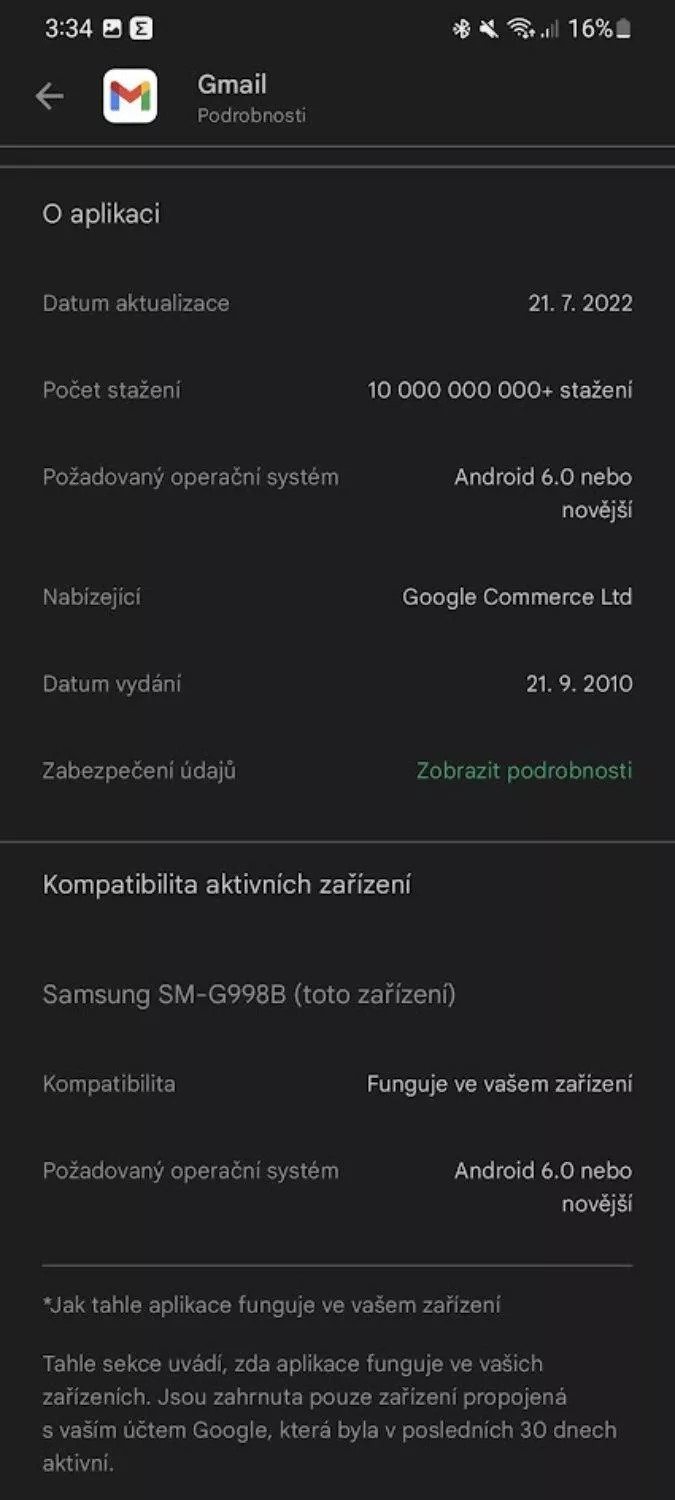
Task: Go back using the top-left arrow
Action: (x=49, y=96)
